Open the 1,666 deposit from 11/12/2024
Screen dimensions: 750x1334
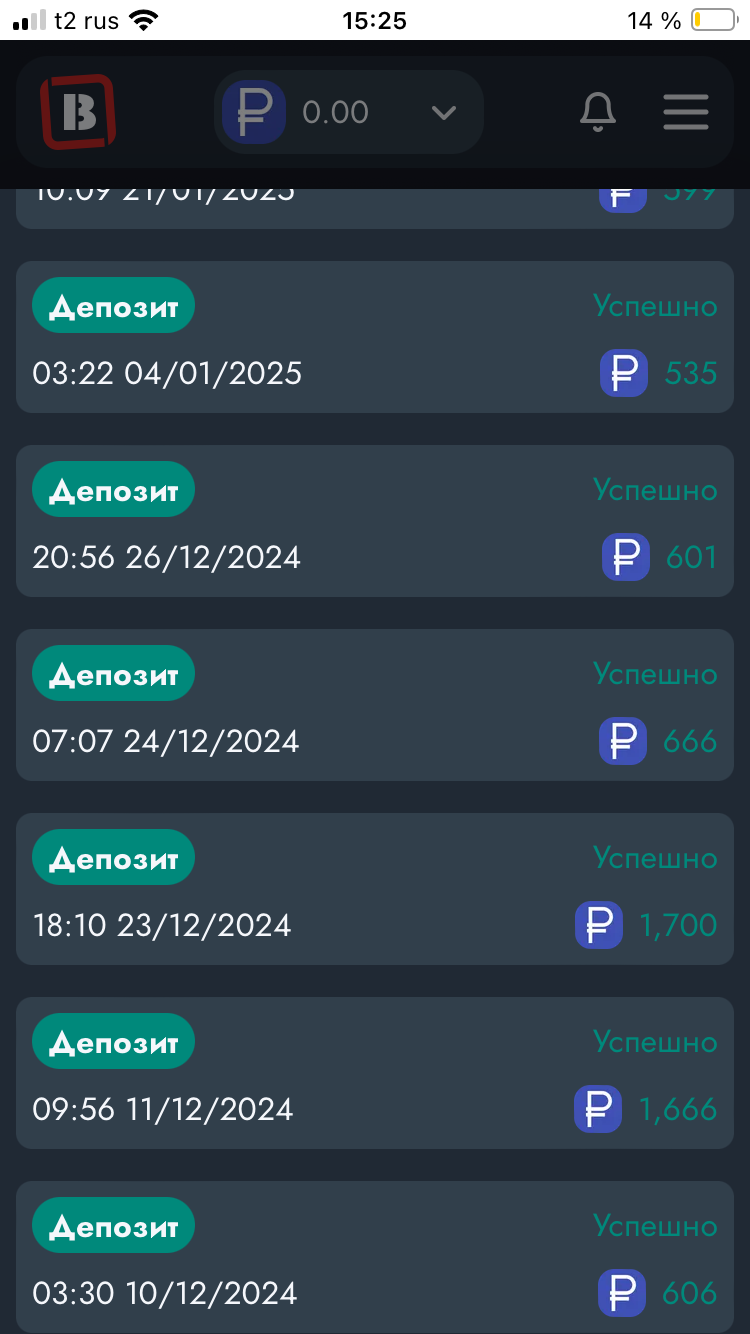[375, 1073]
